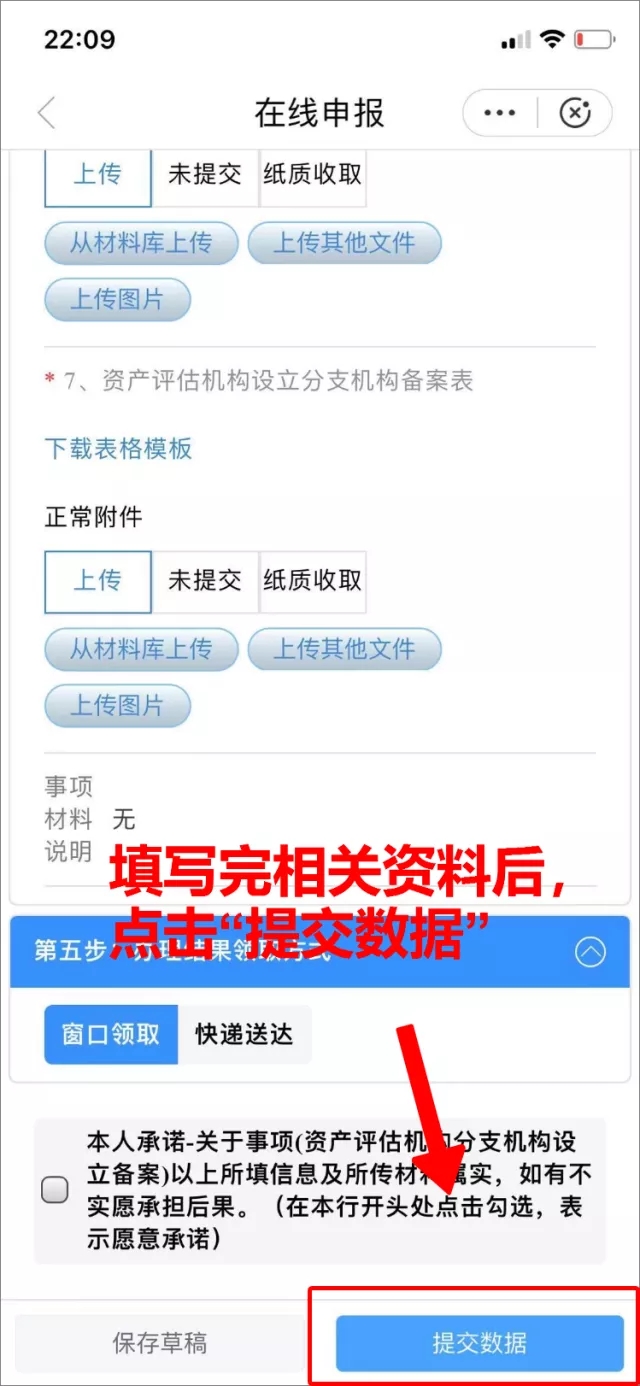The height and width of the screenshot is (1386, 640).
Task: Close the mini-program
Action: point(575,113)
